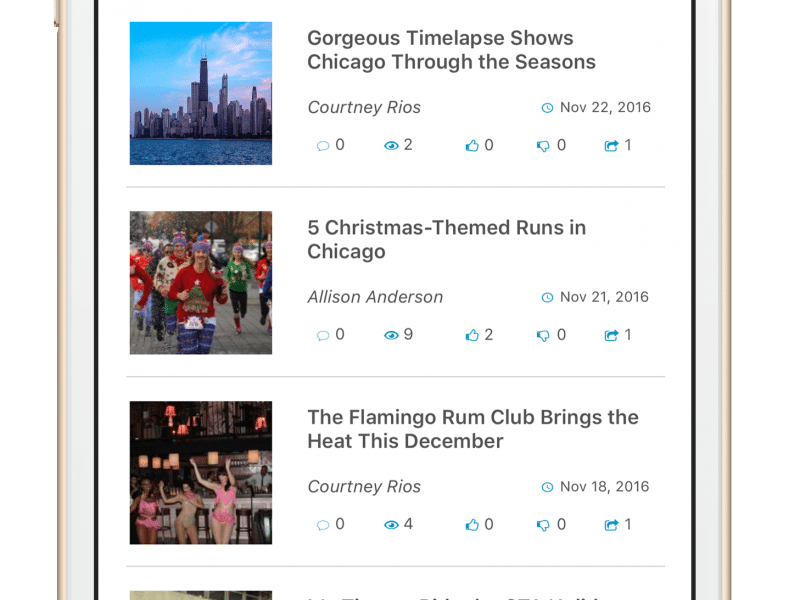The height and width of the screenshot is (600, 800).
Task: Dislike the Flamingo Rum Club article
Action: tap(544, 525)
